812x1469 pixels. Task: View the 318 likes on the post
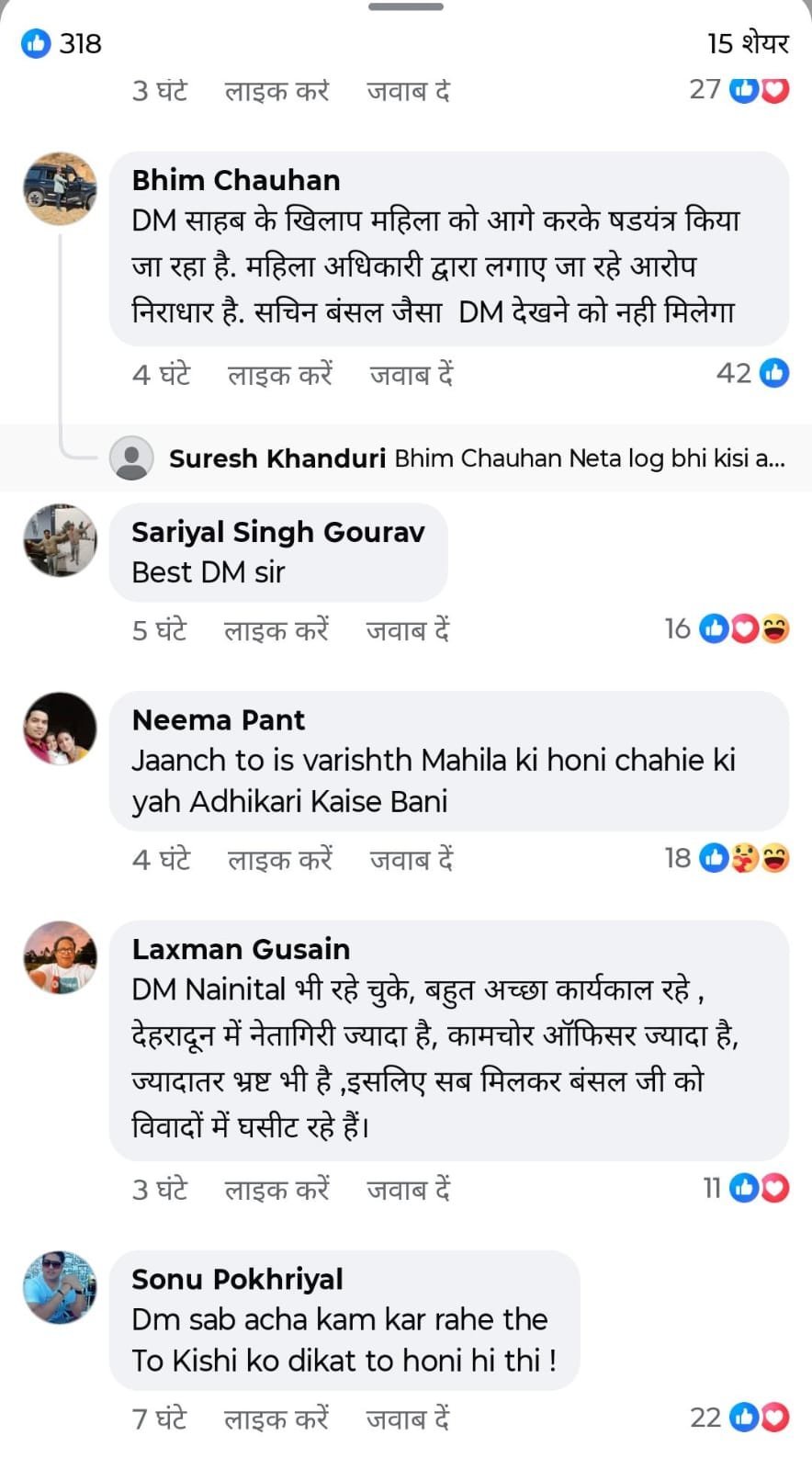click(x=62, y=43)
